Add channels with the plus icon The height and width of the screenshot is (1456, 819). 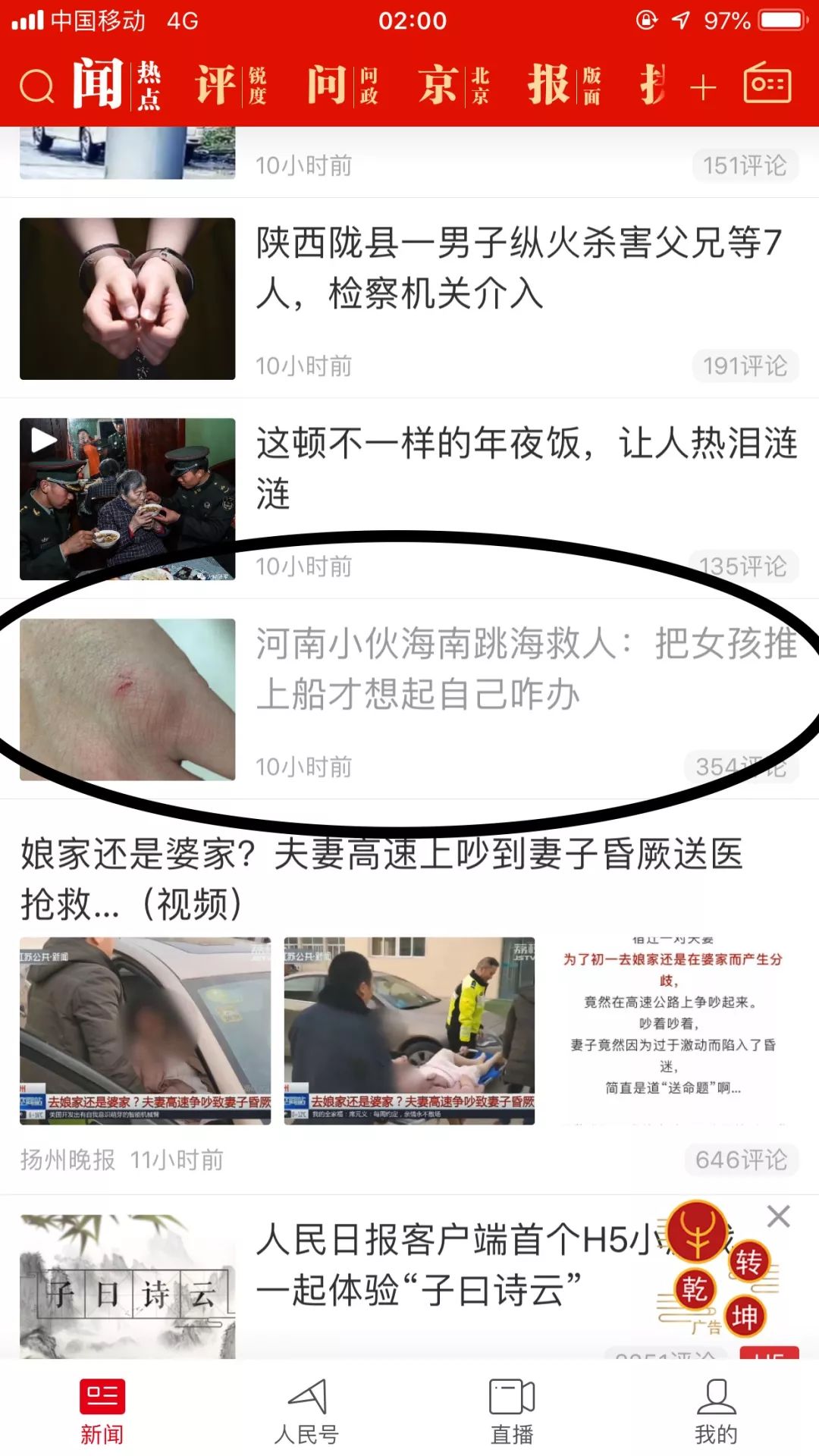point(703,87)
